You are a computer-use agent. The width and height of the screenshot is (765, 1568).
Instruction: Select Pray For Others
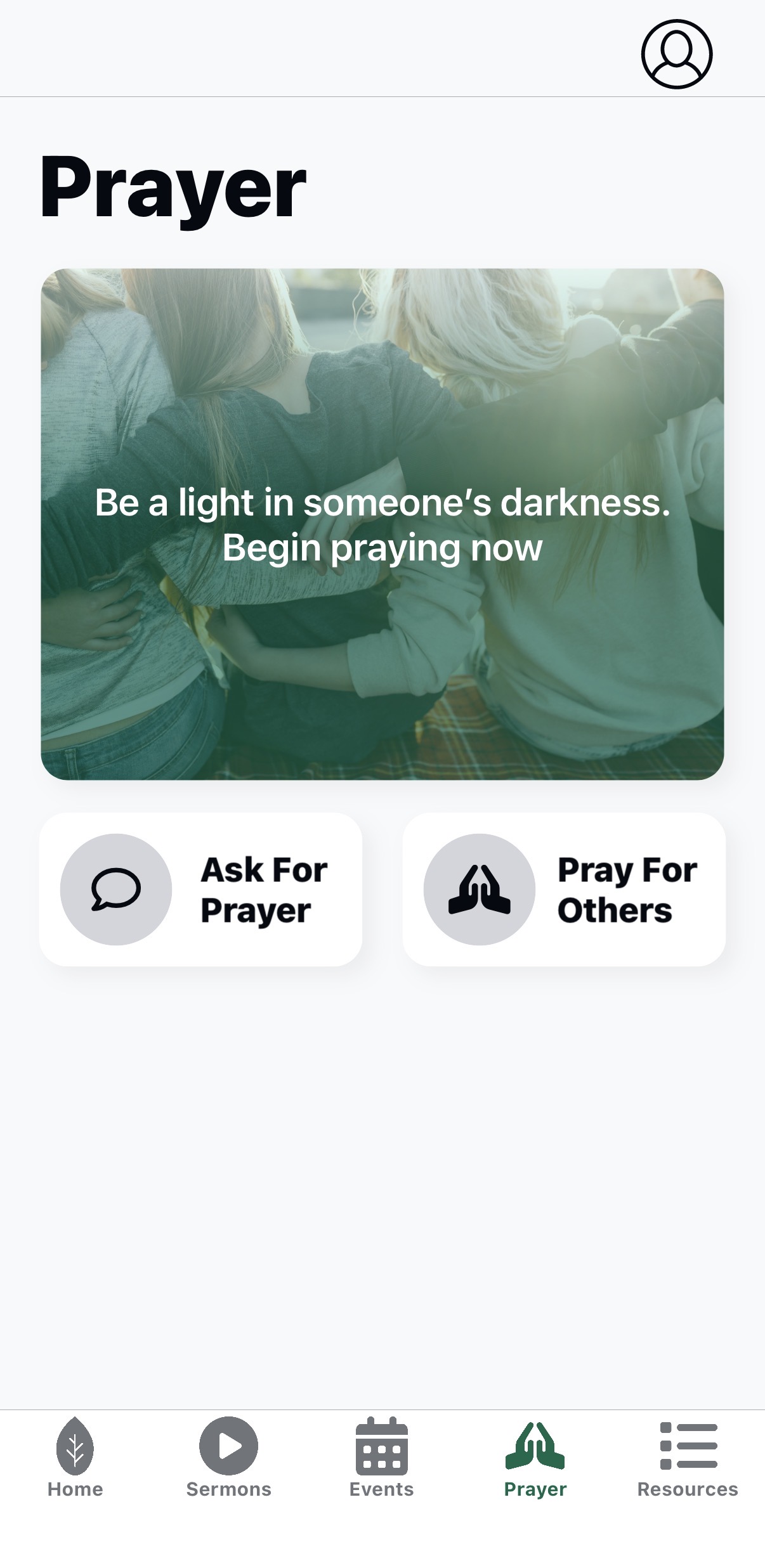point(564,889)
